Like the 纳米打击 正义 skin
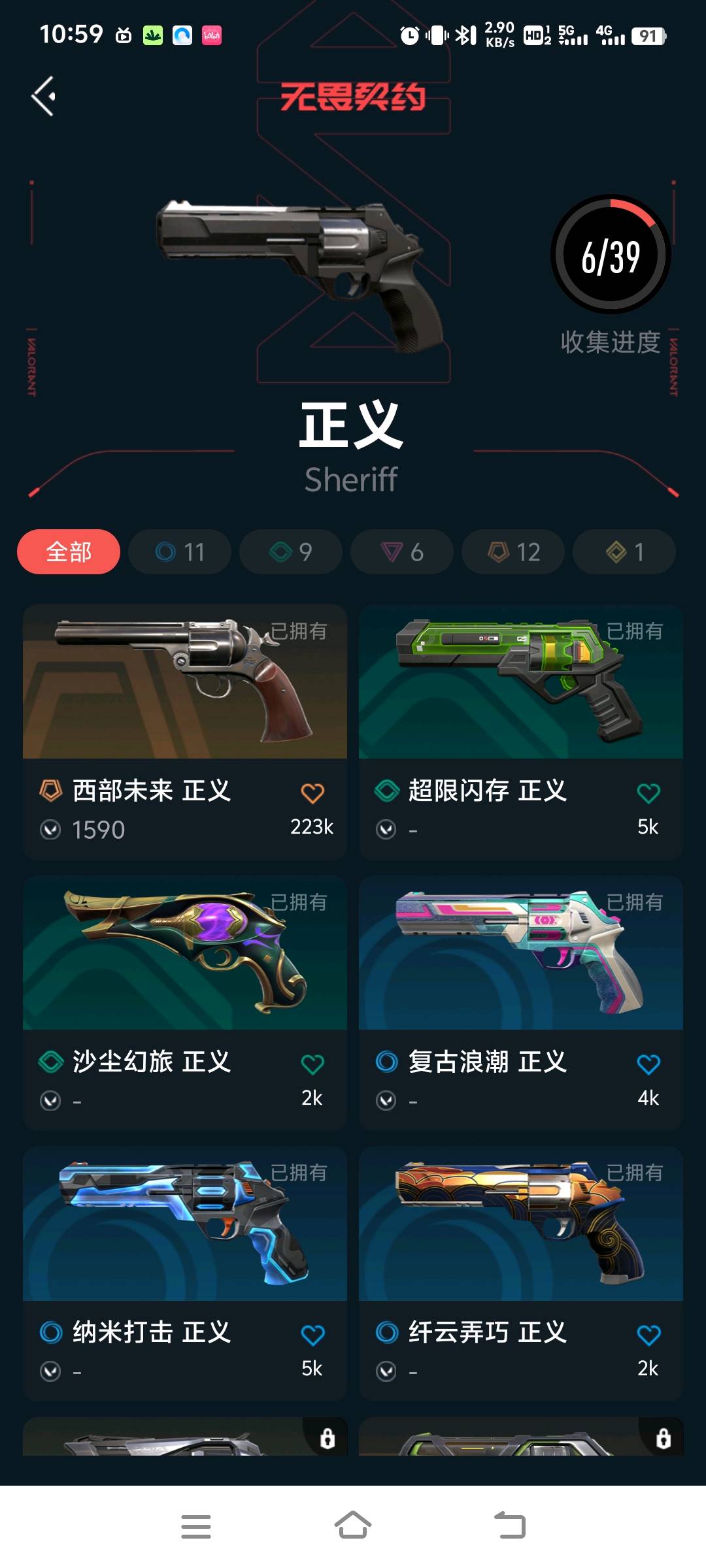Viewport: 706px width, 1568px height. pyautogui.click(x=312, y=1335)
